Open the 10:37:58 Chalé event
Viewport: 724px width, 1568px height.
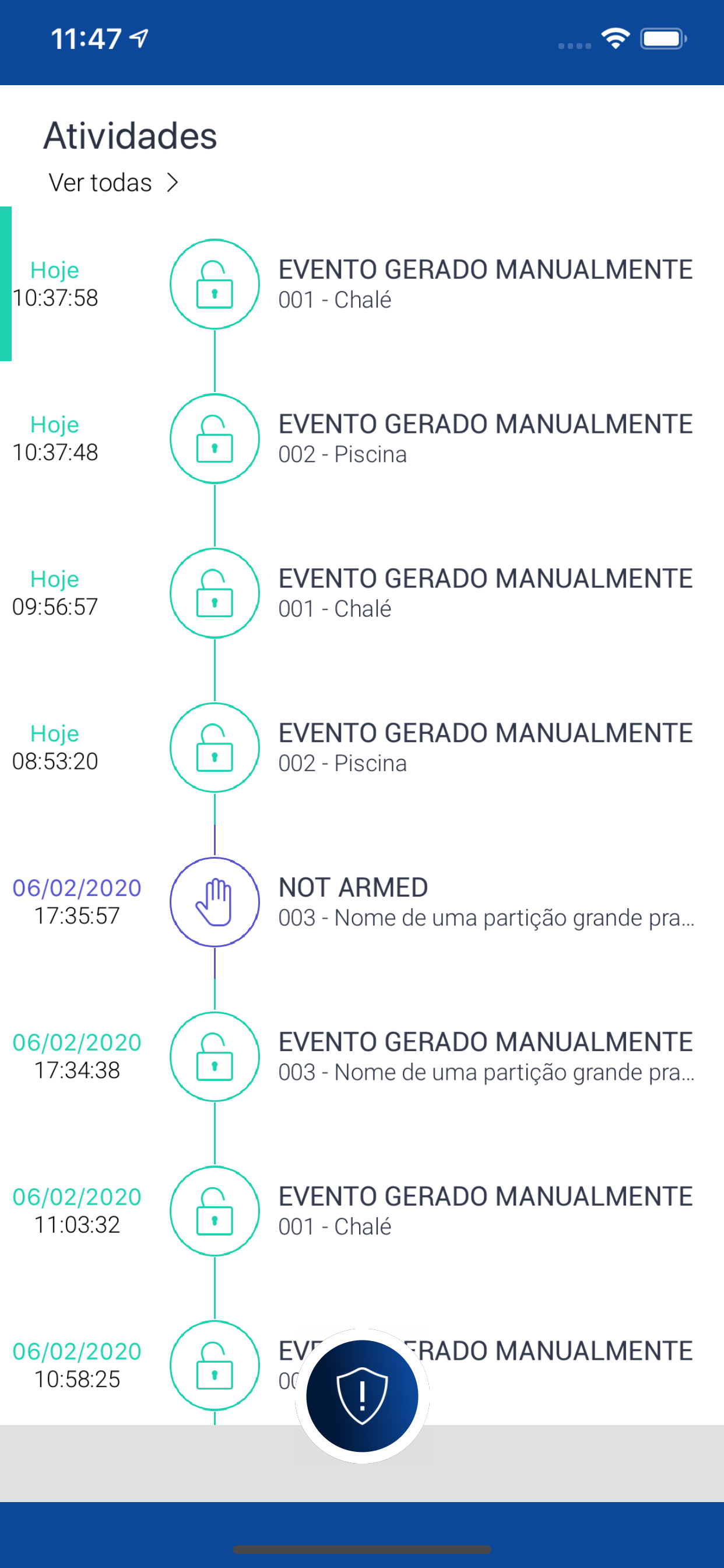point(362,283)
